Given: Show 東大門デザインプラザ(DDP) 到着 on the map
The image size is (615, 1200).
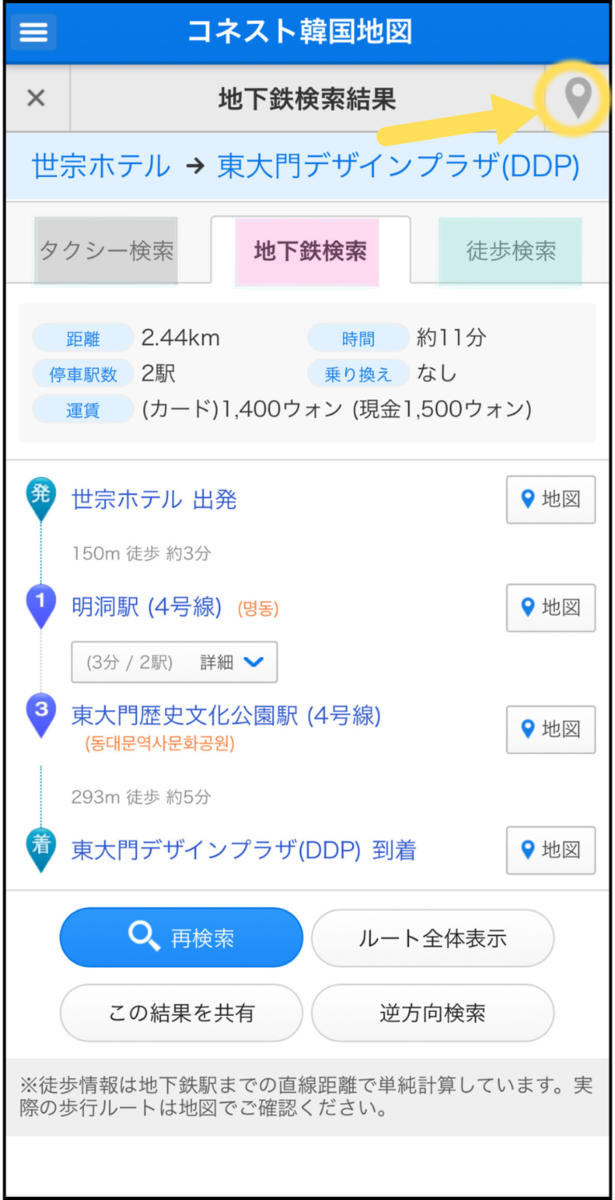Looking at the screenshot, I should click(551, 850).
